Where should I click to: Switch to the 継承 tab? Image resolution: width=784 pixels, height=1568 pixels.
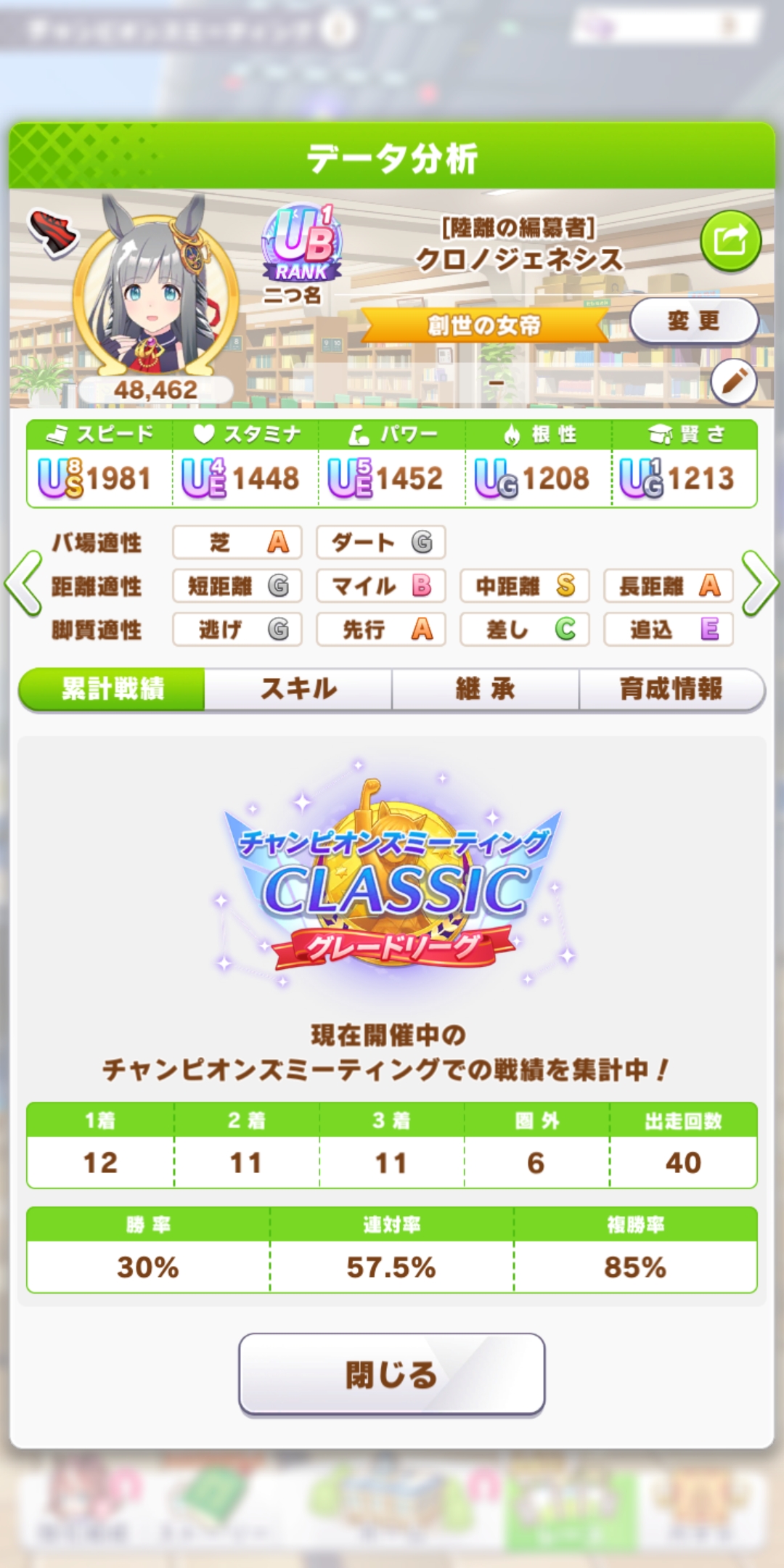(486, 689)
